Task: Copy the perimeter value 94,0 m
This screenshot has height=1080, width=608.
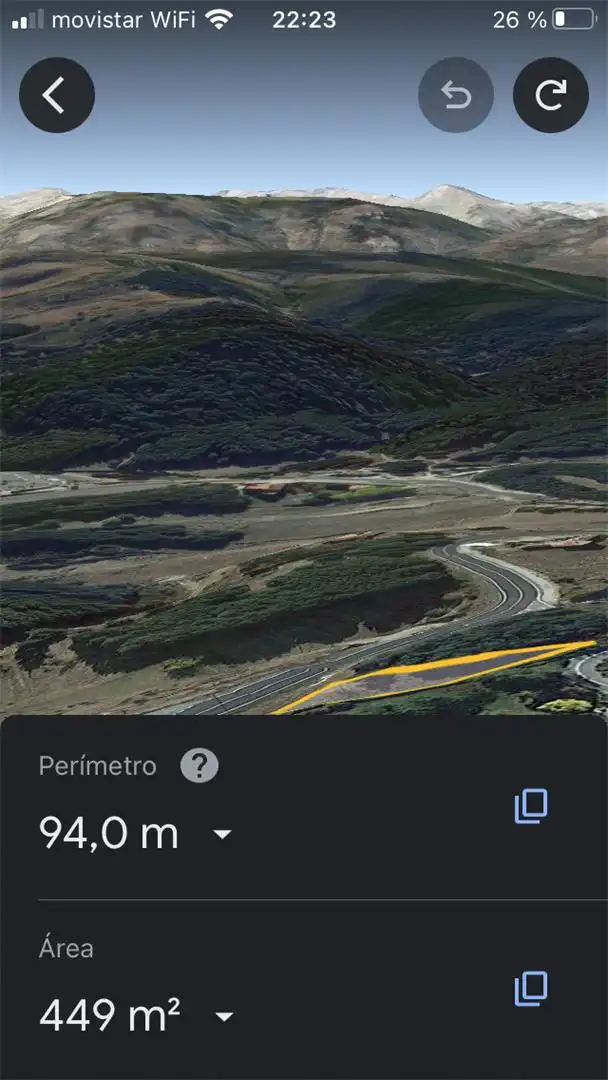Action: [x=531, y=807]
